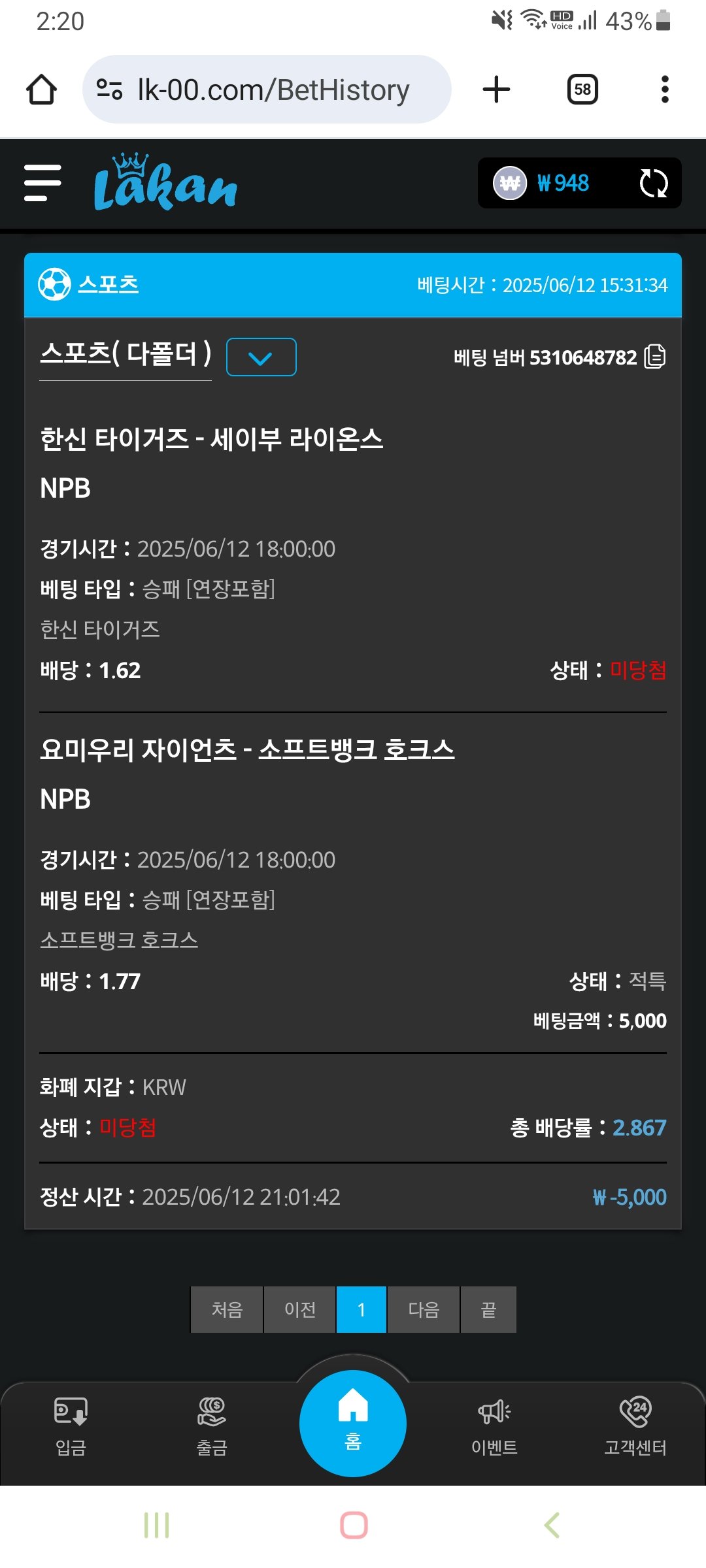Tap the browser home icon
Screen dimensions: 706x1568
click(x=41, y=90)
